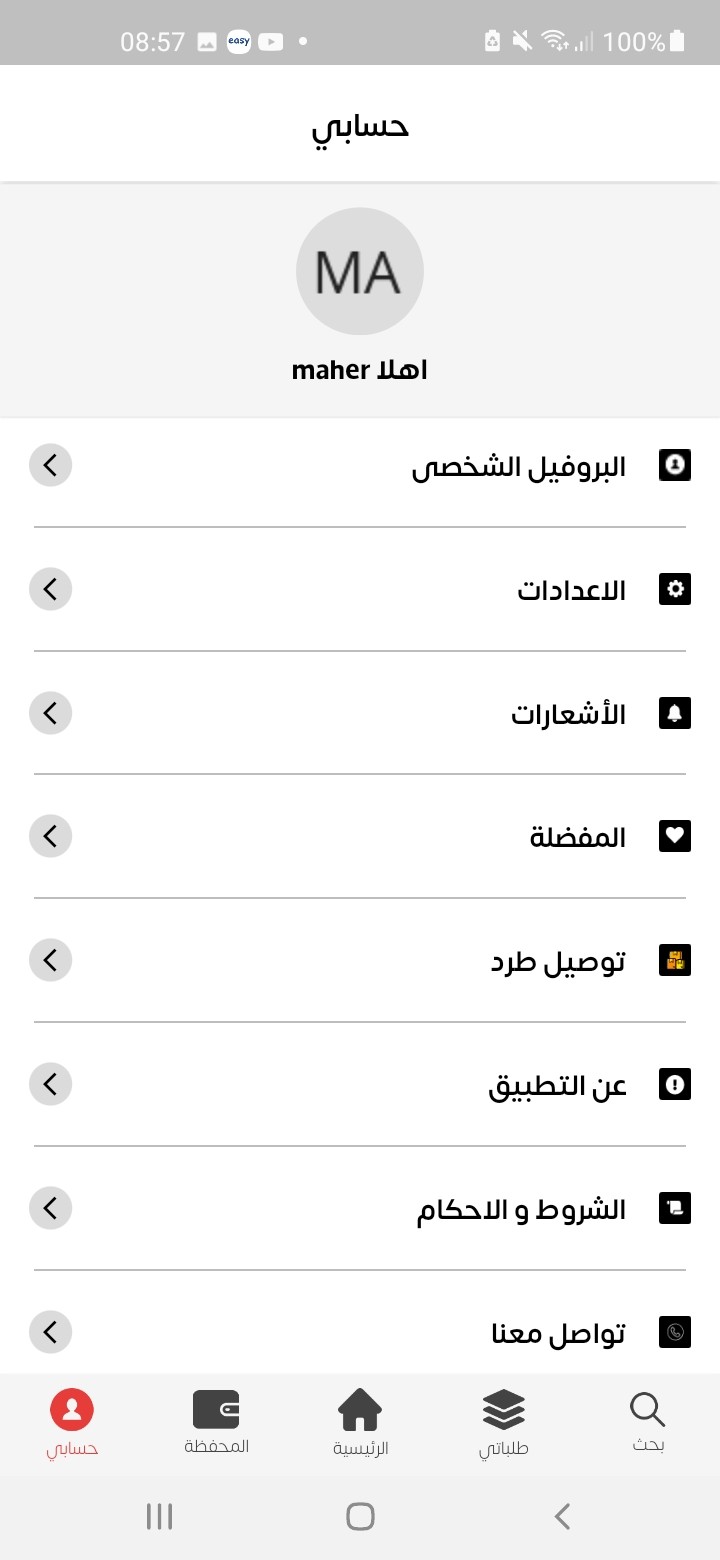Tap the system back button
The width and height of the screenshot is (720, 1560).
pyautogui.click(x=562, y=1516)
